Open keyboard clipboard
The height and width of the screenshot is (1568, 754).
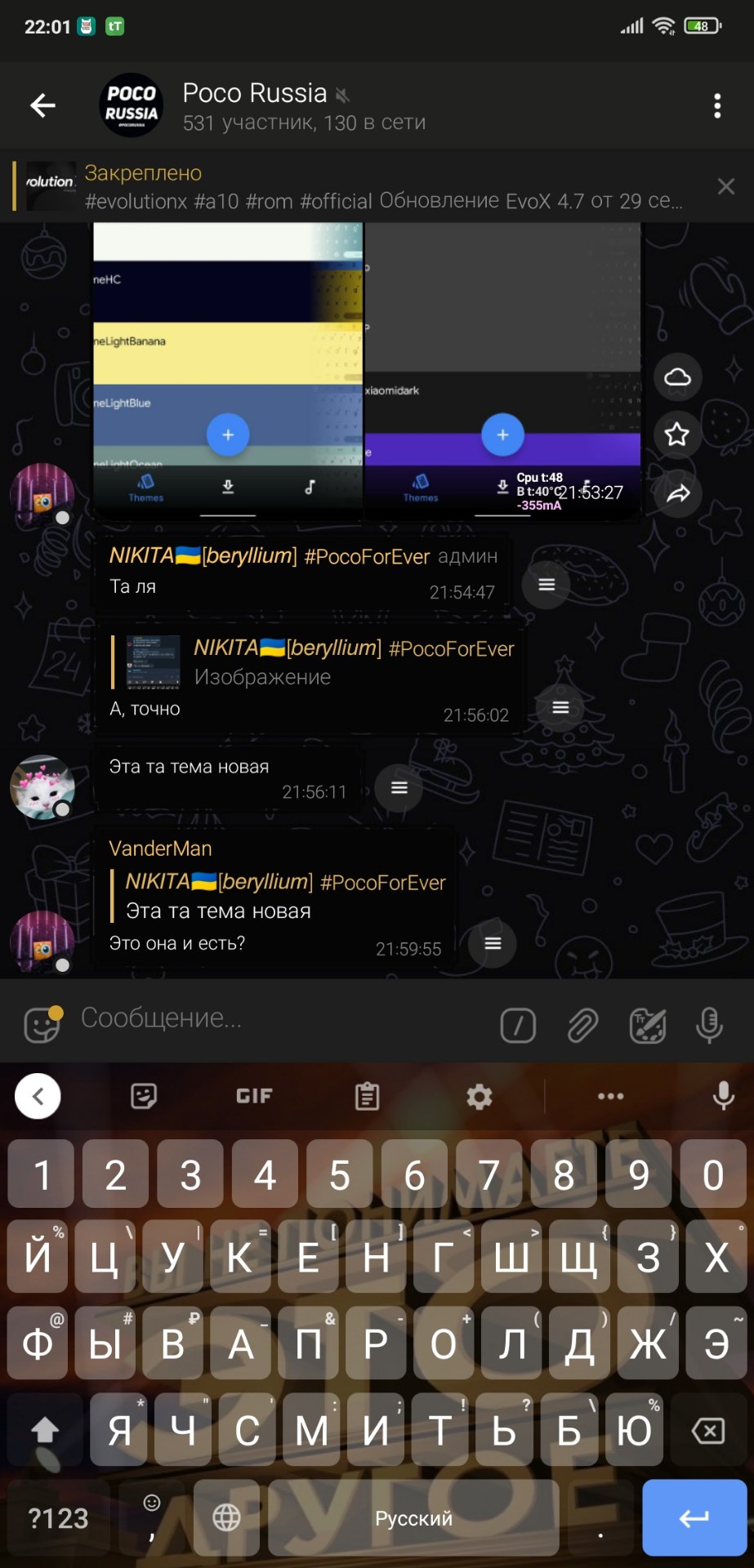pos(367,1096)
